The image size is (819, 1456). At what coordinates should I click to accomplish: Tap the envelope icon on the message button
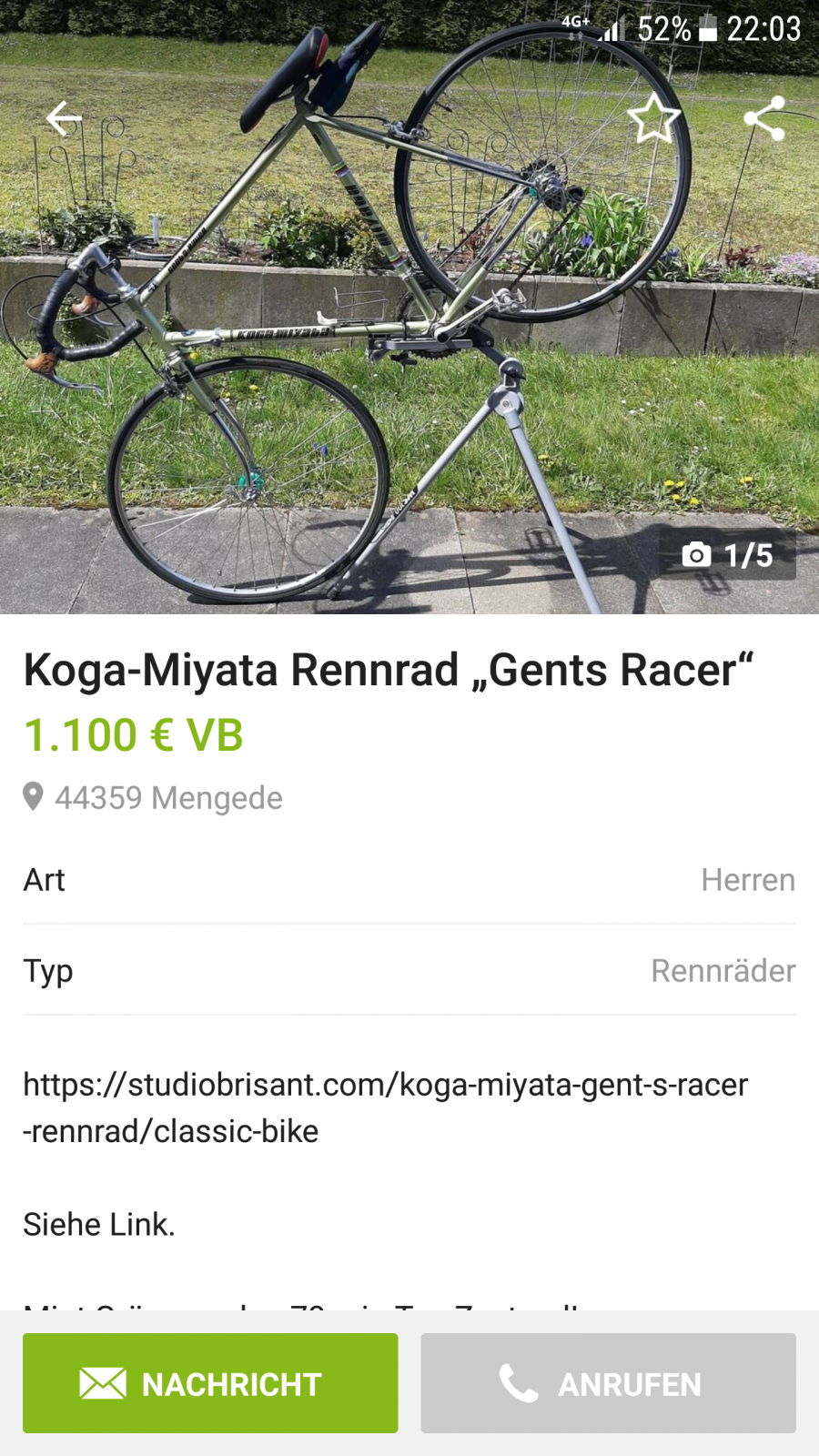tap(103, 1383)
